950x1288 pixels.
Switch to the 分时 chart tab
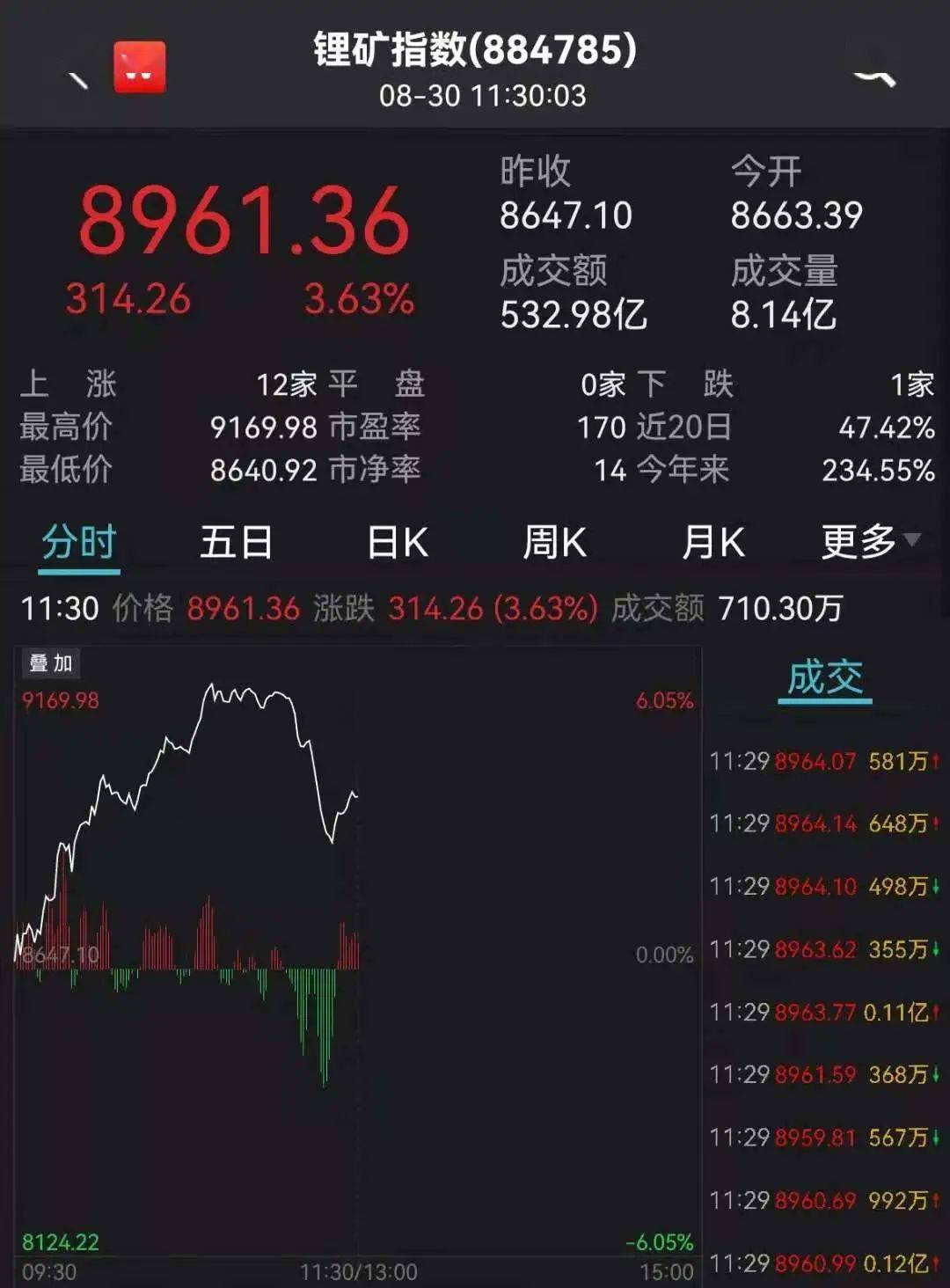pyautogui.click(x=79, y=543)
